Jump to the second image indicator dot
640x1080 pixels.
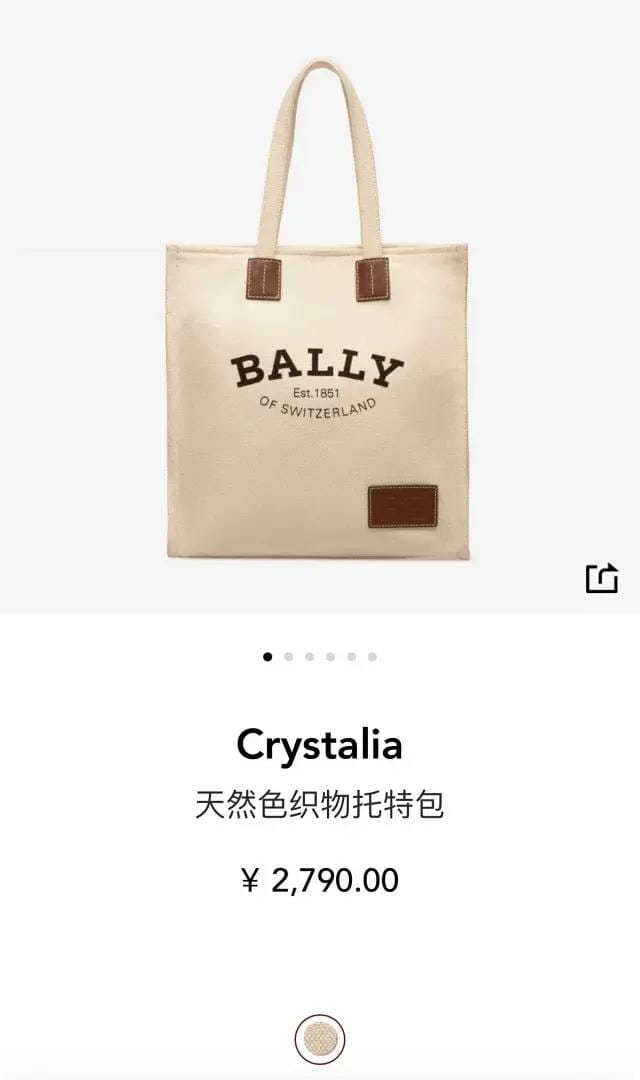[x=289, y=657]
